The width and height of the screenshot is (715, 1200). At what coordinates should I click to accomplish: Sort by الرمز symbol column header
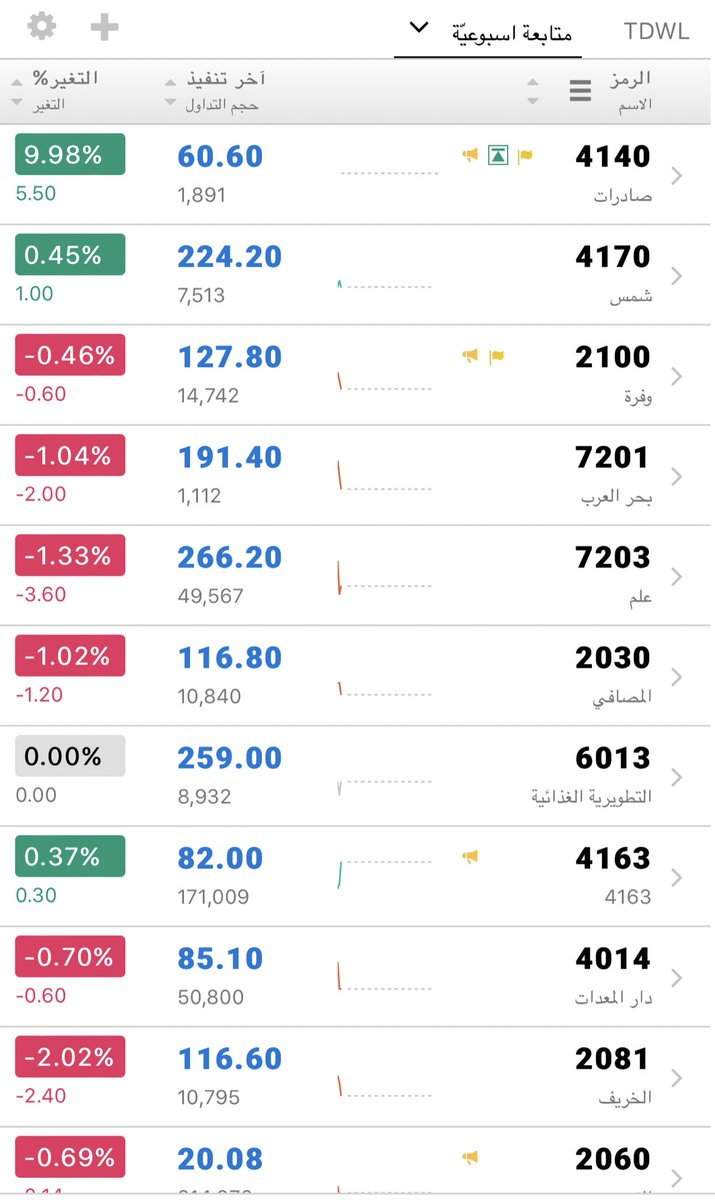coord(630,78)
